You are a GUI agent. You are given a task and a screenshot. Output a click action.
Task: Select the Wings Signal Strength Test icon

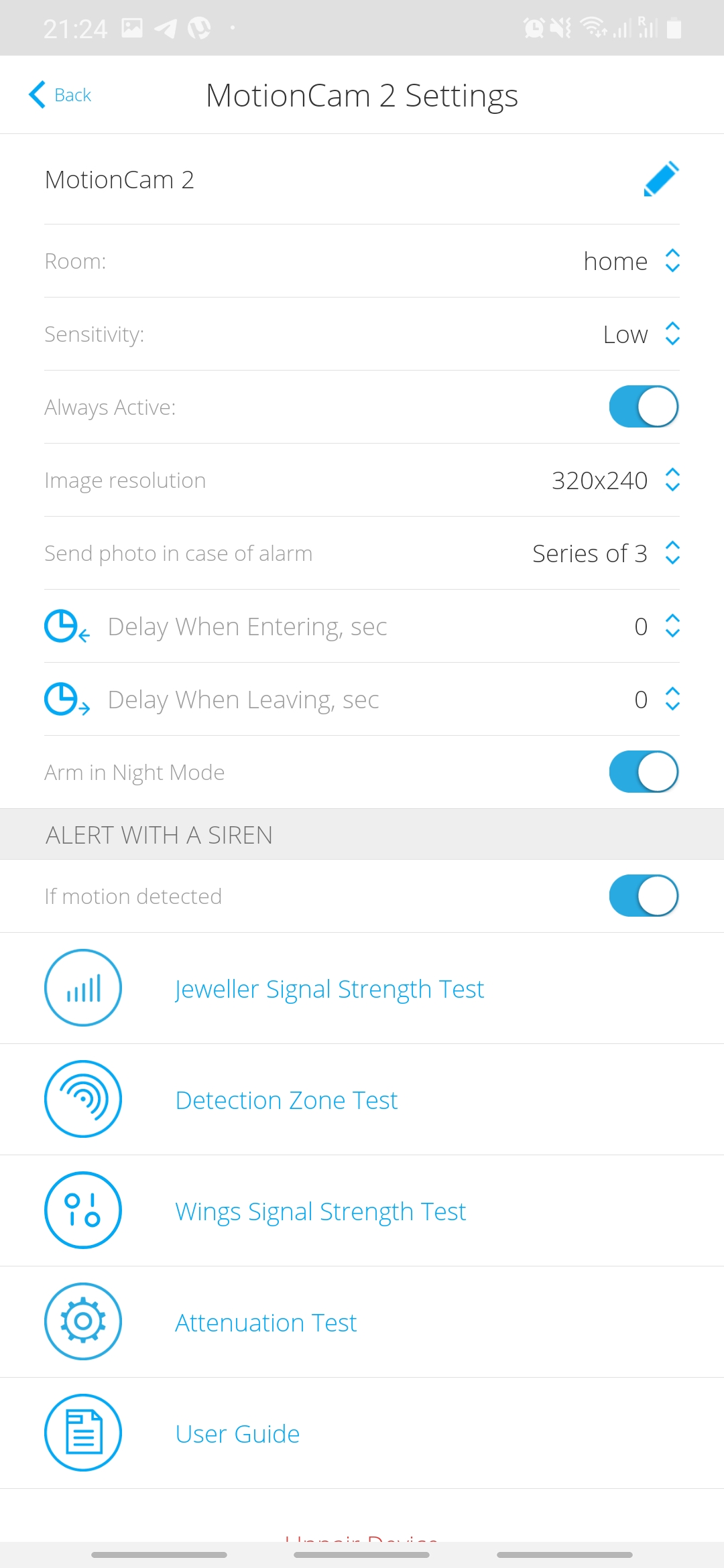pyautogui.click(x=82, y=1210)
